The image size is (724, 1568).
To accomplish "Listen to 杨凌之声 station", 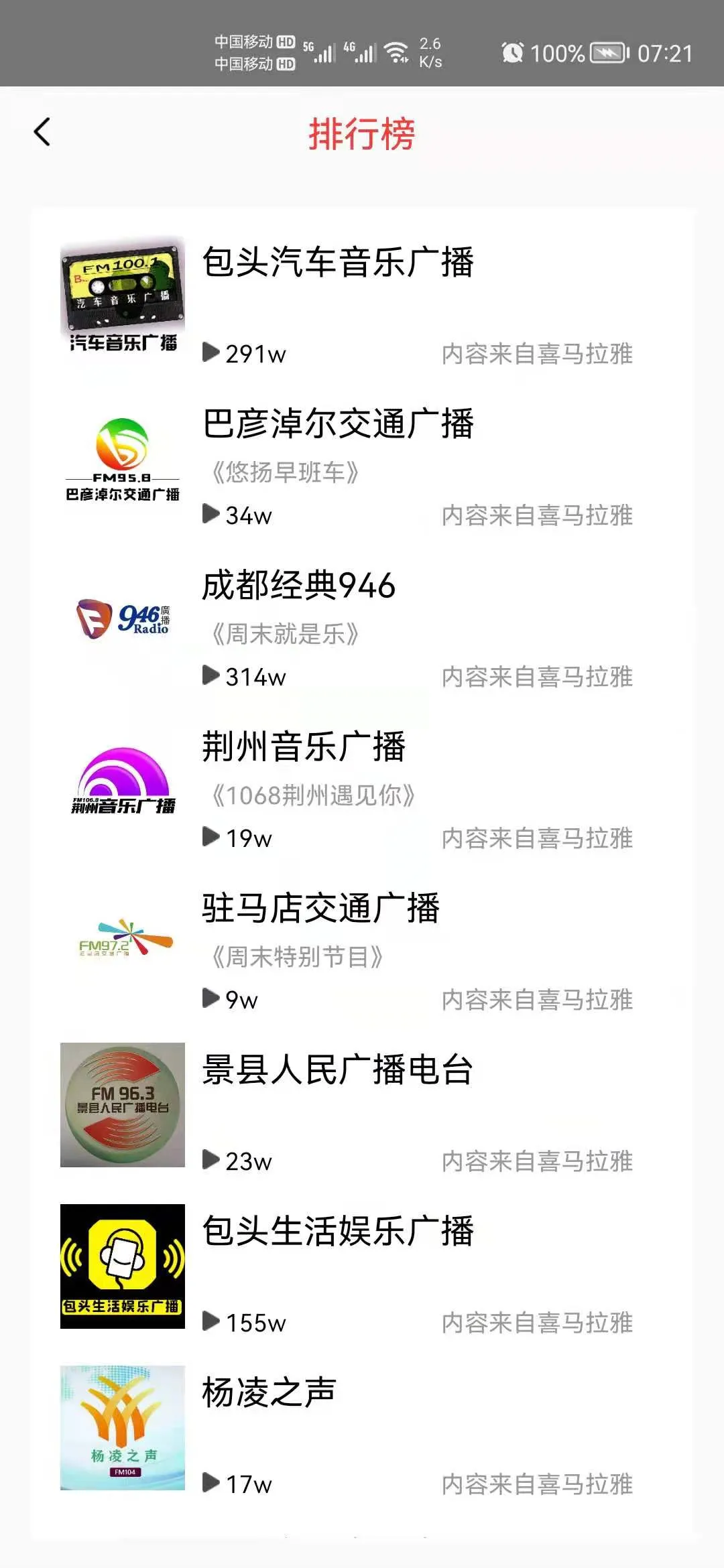I will click(x=269, y=1392).
